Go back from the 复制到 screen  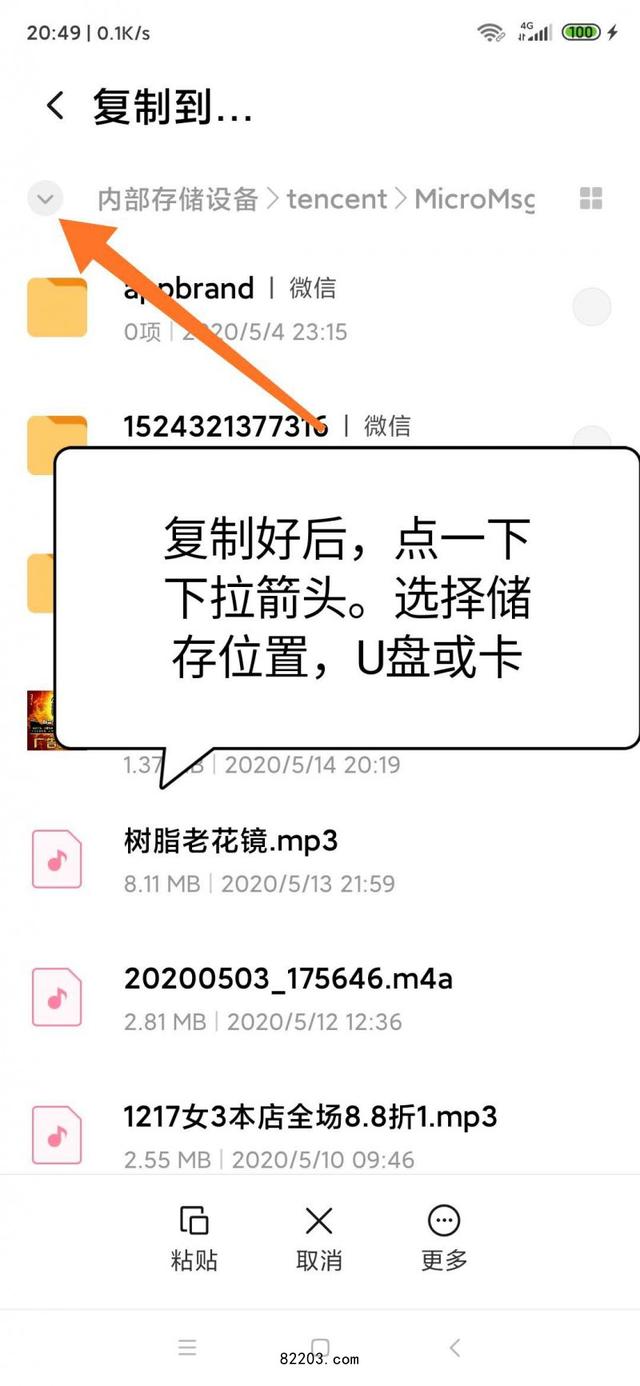56,105
